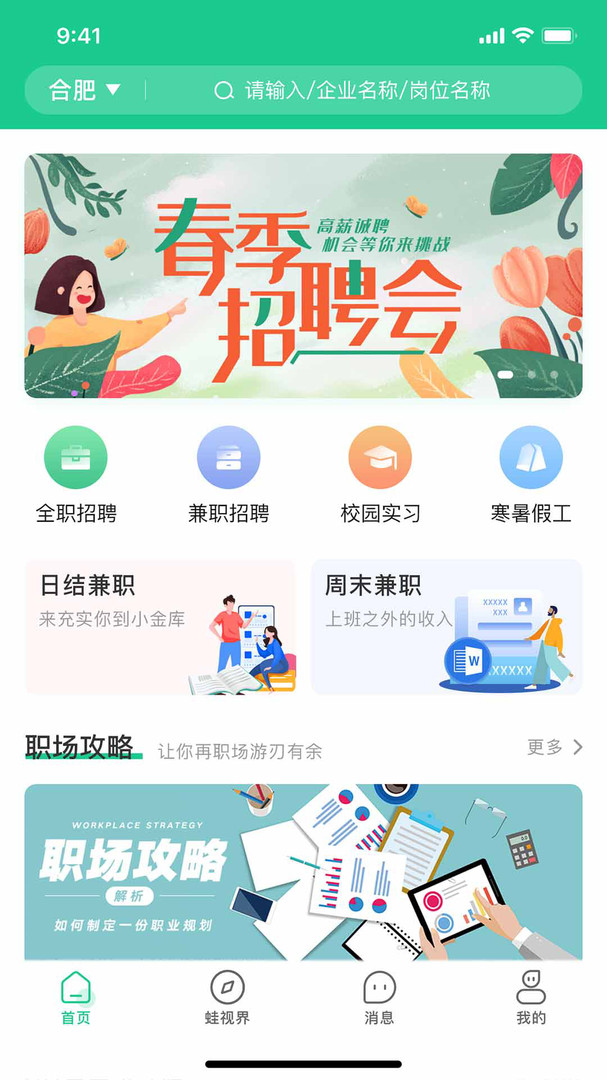
Task: View 更多 workplace strategy articles
Action: (x=555, y=747)
